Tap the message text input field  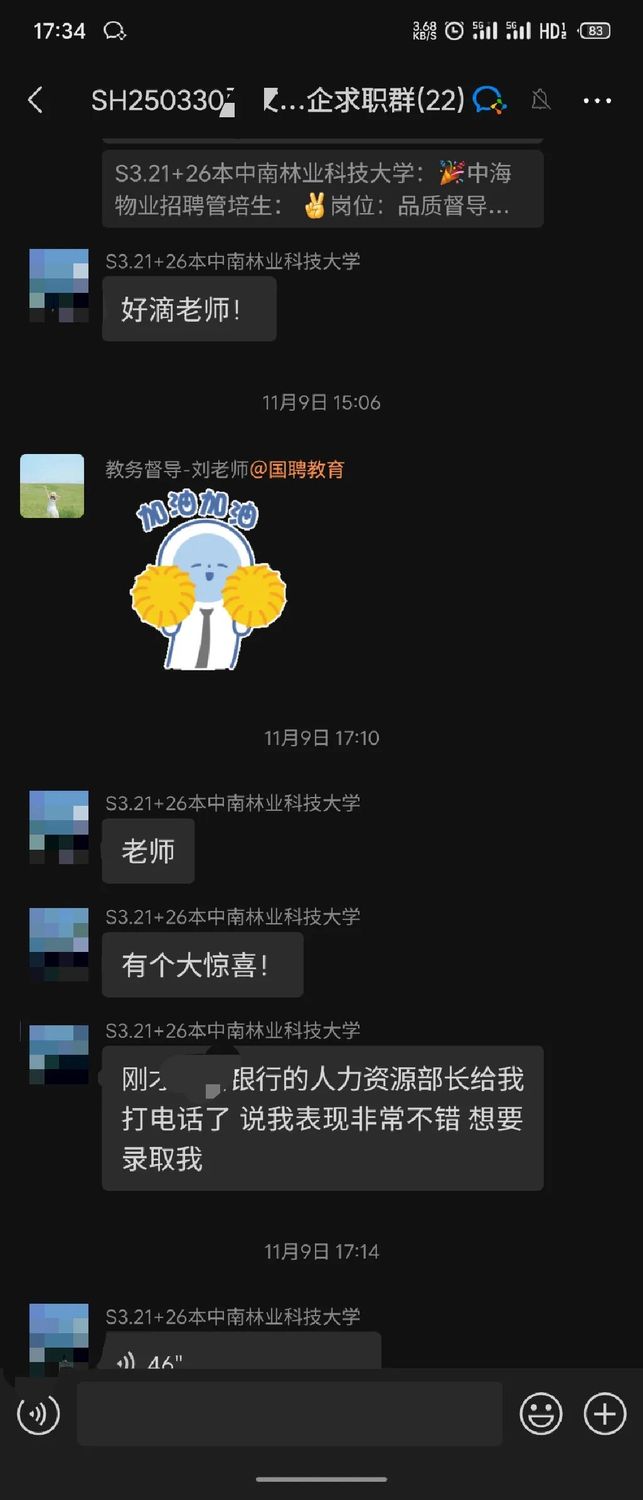[289, 1414]
